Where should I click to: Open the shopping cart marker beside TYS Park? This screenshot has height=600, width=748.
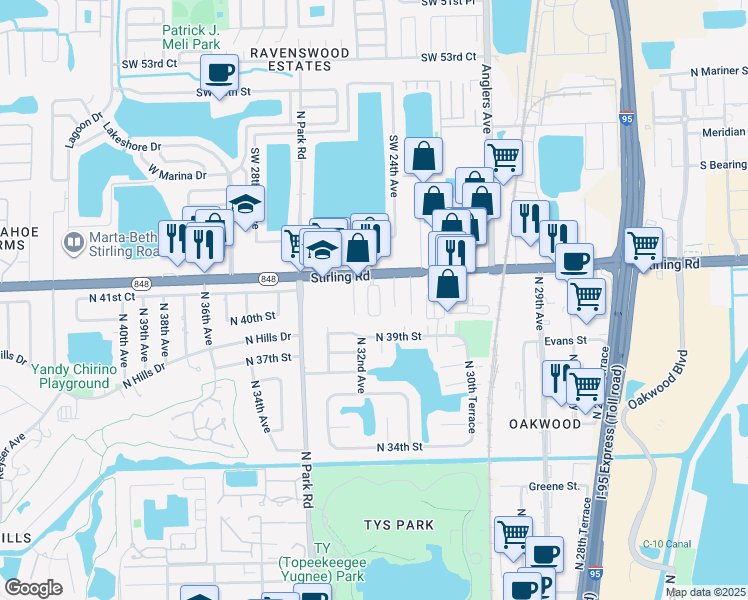pyautogui.click(x=513, y=533)
